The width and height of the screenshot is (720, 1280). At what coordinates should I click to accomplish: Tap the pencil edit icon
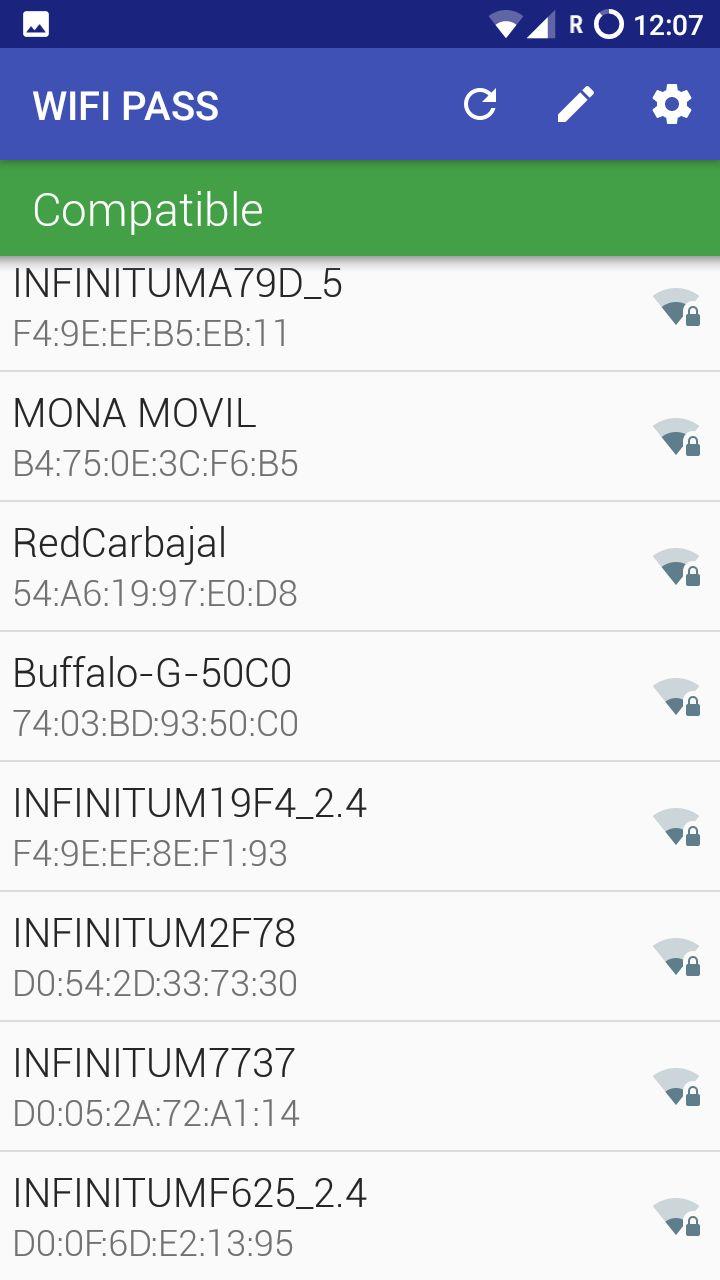coord(576,104)
